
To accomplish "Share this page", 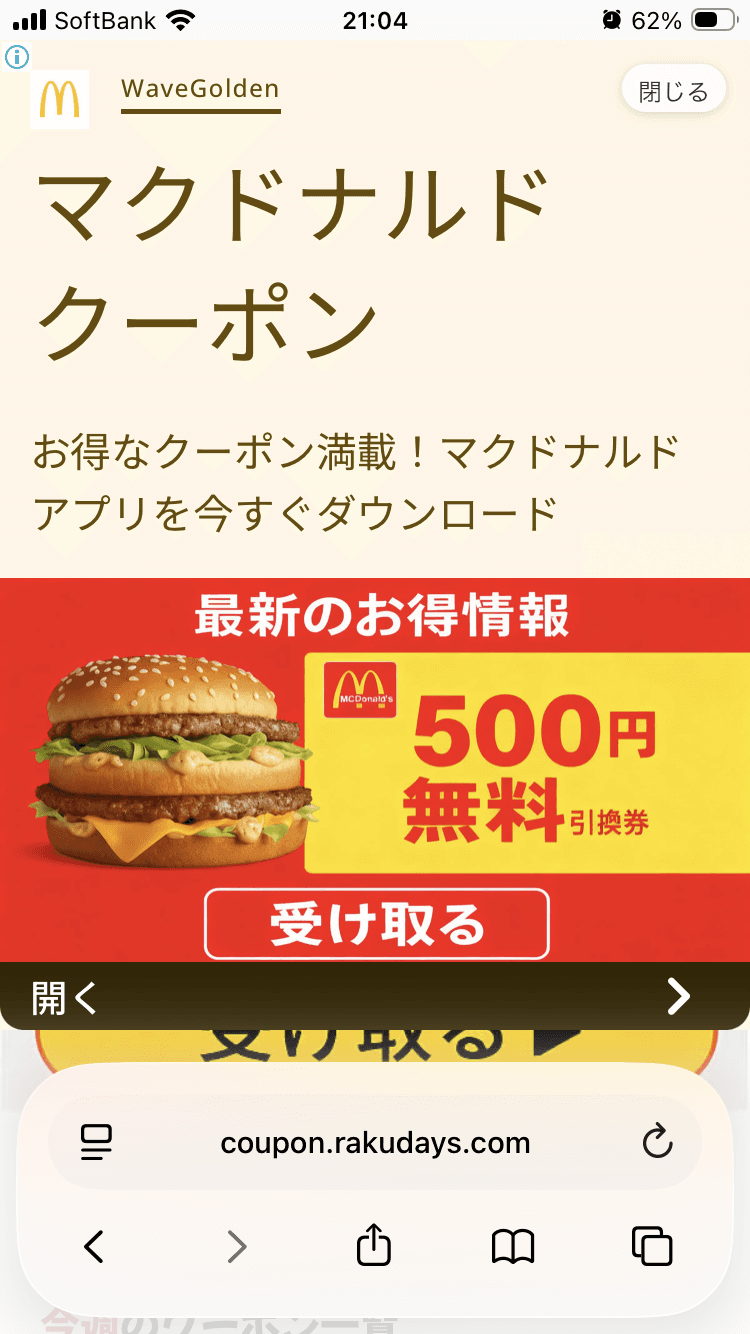I will [x=374, y=1245].
